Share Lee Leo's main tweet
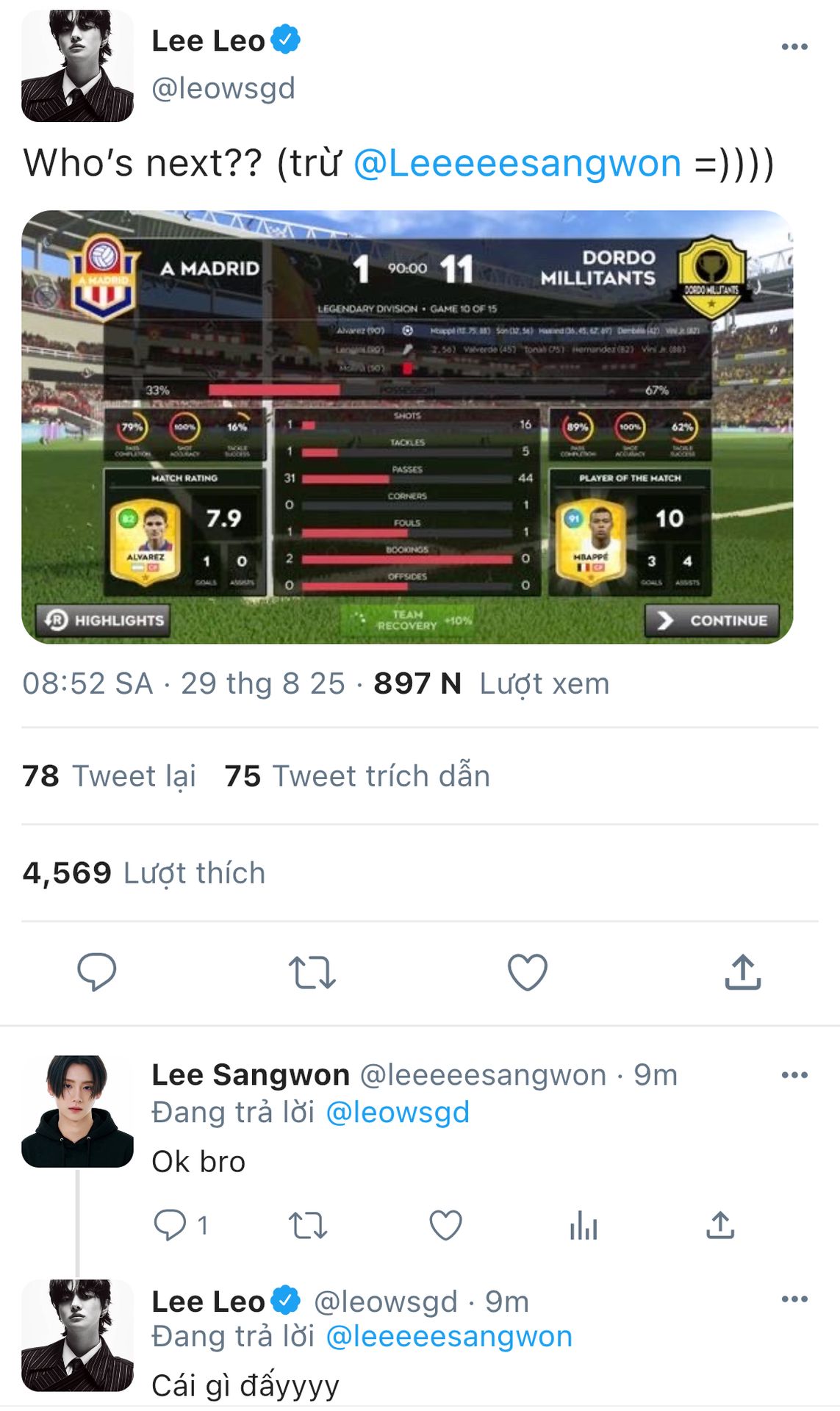Screen dimensions: 840x1411 (x=742, y=972)
